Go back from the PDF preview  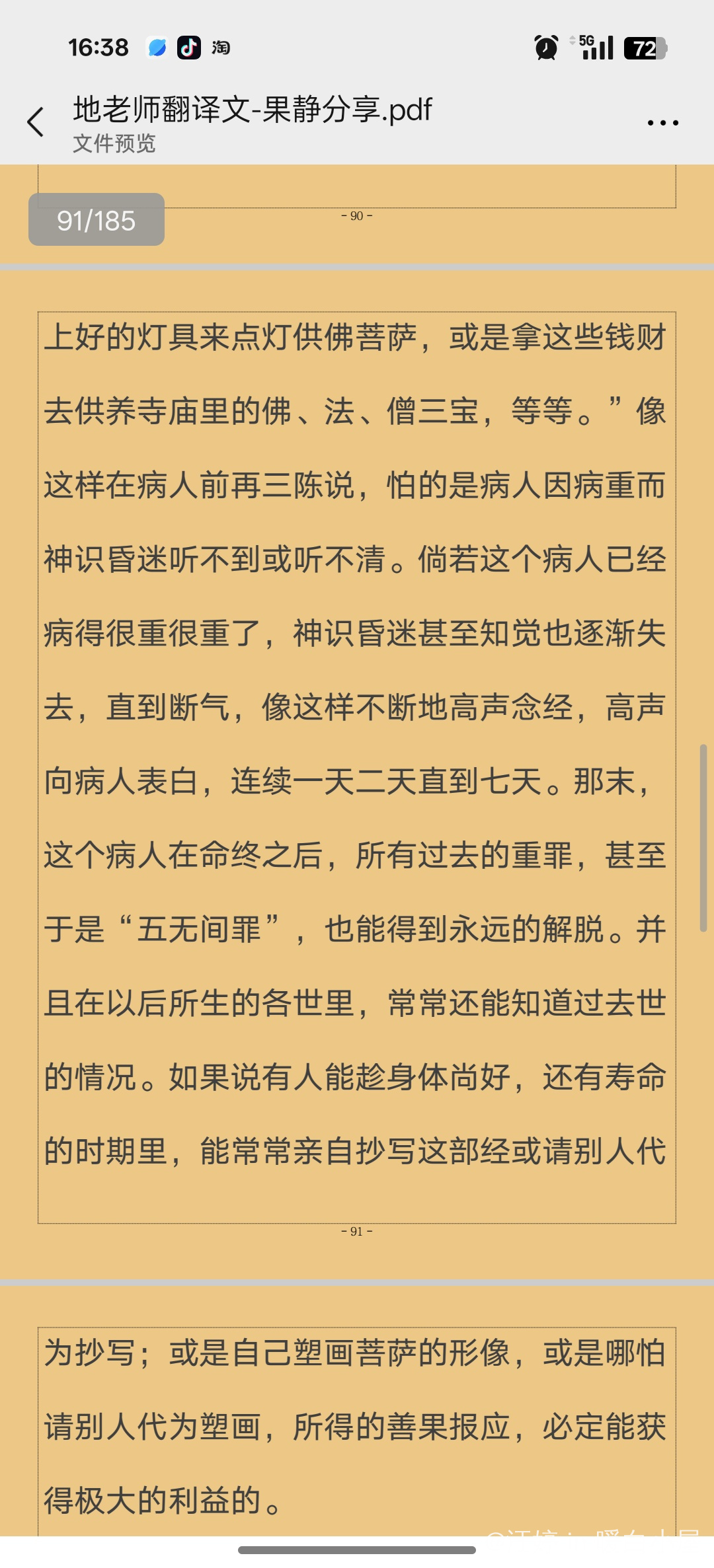tap(36, 122)
